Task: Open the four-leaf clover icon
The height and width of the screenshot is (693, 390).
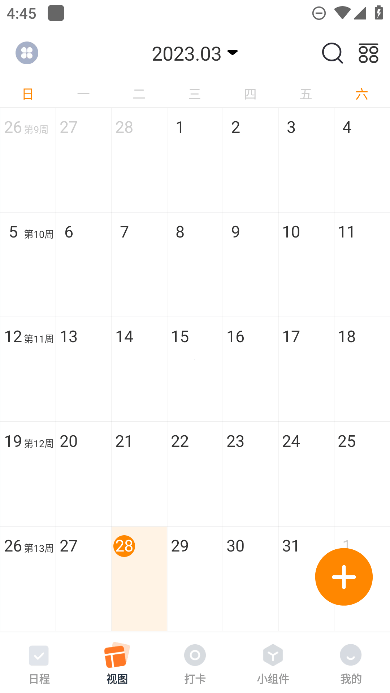Action: pos(27,53)
